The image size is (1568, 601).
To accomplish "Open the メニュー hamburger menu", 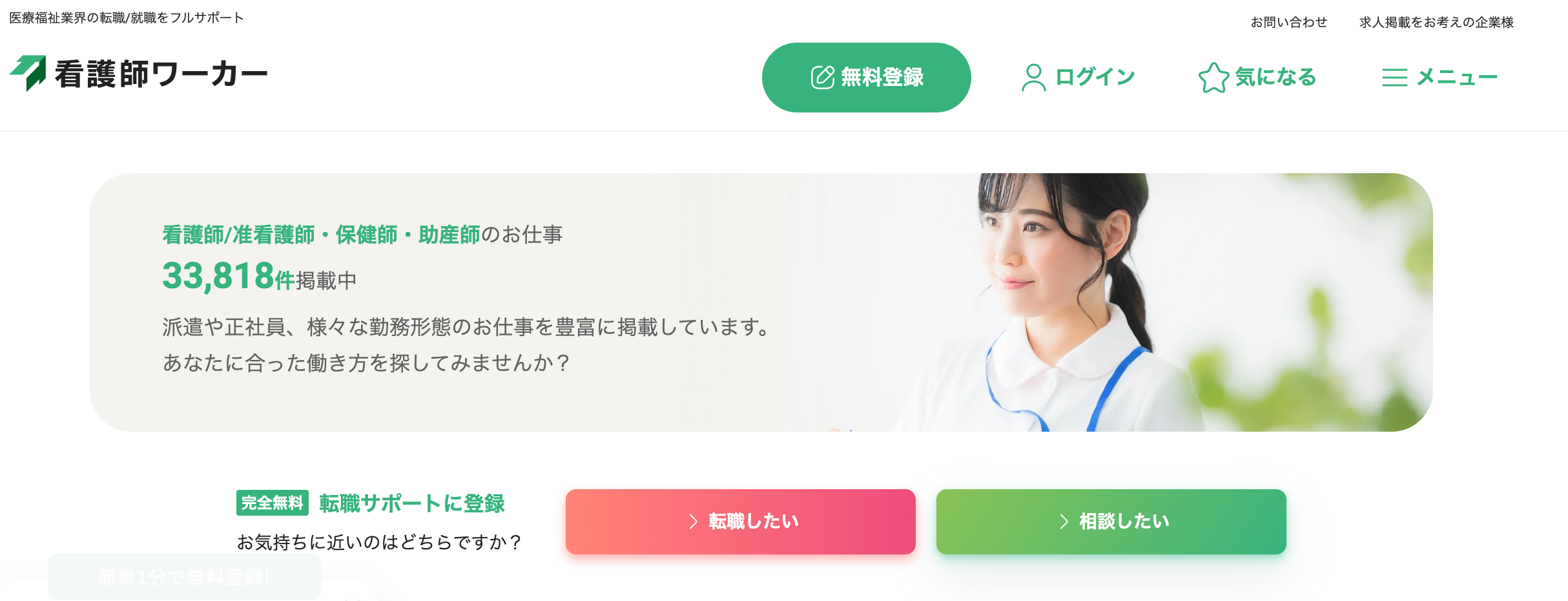I will tap(1439, 78).
